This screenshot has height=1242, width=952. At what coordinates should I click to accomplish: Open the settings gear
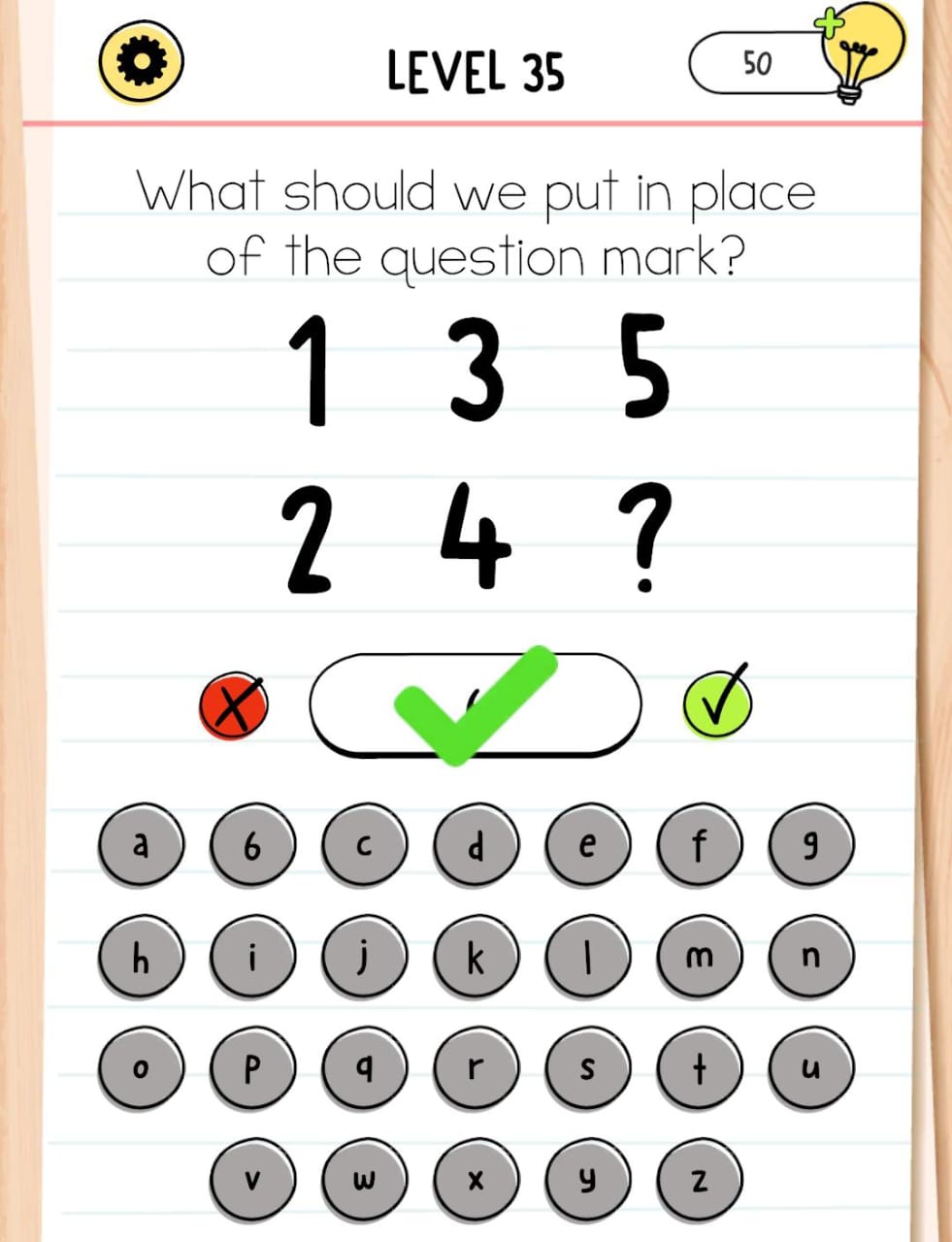point(142,63)
